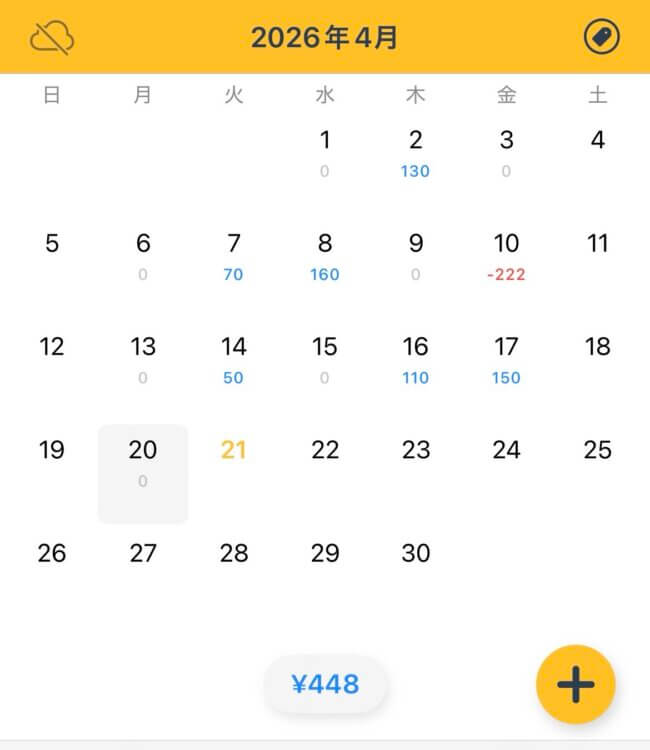The width and height of the screenshot is (650, 750).
Task: Select April 7 showing 70
Action: click(234, 256)
